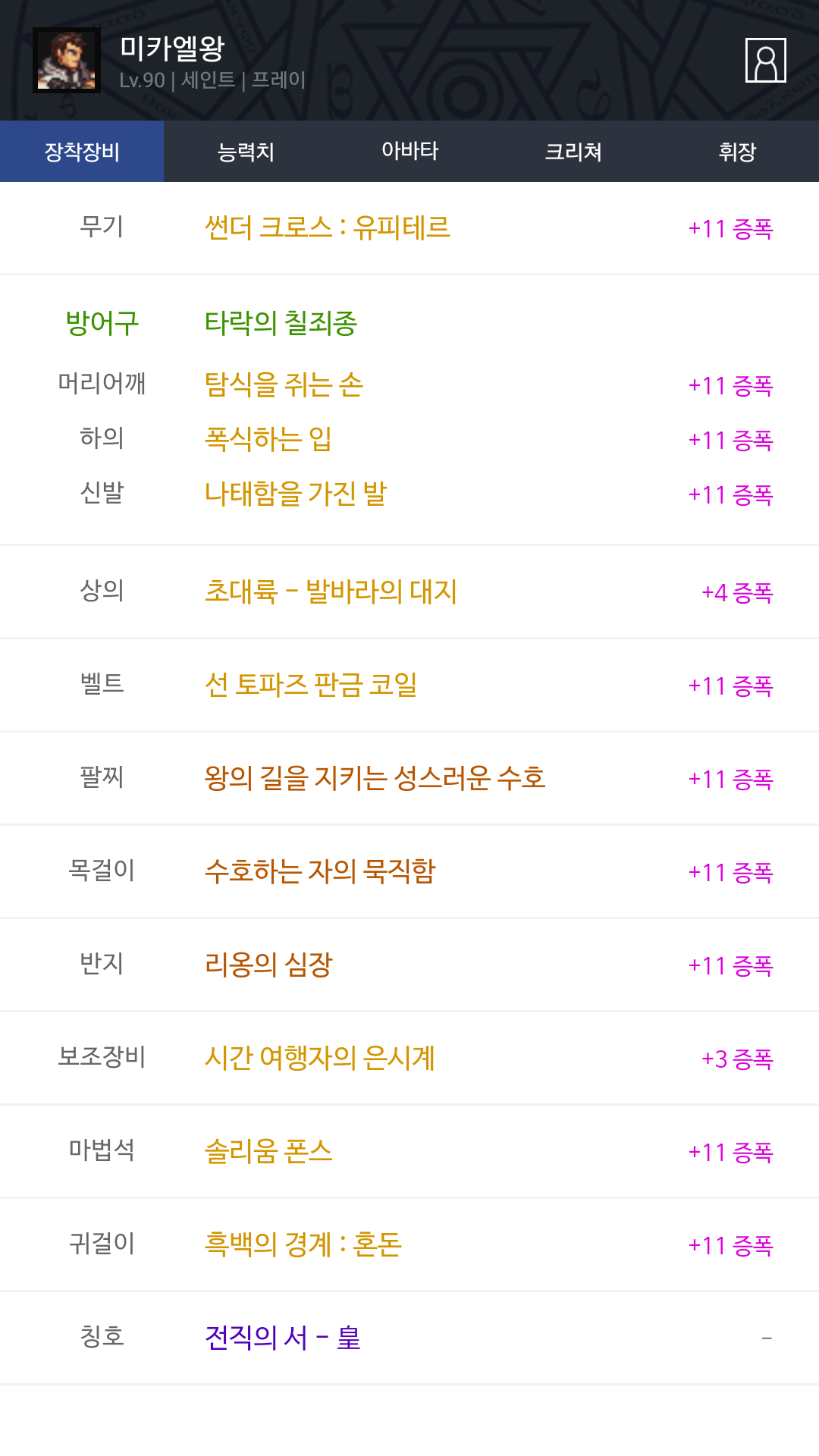Open magic stone 솔리움 폰스
This screenshot has height=1456, width=819.
tap(268, 1151)
